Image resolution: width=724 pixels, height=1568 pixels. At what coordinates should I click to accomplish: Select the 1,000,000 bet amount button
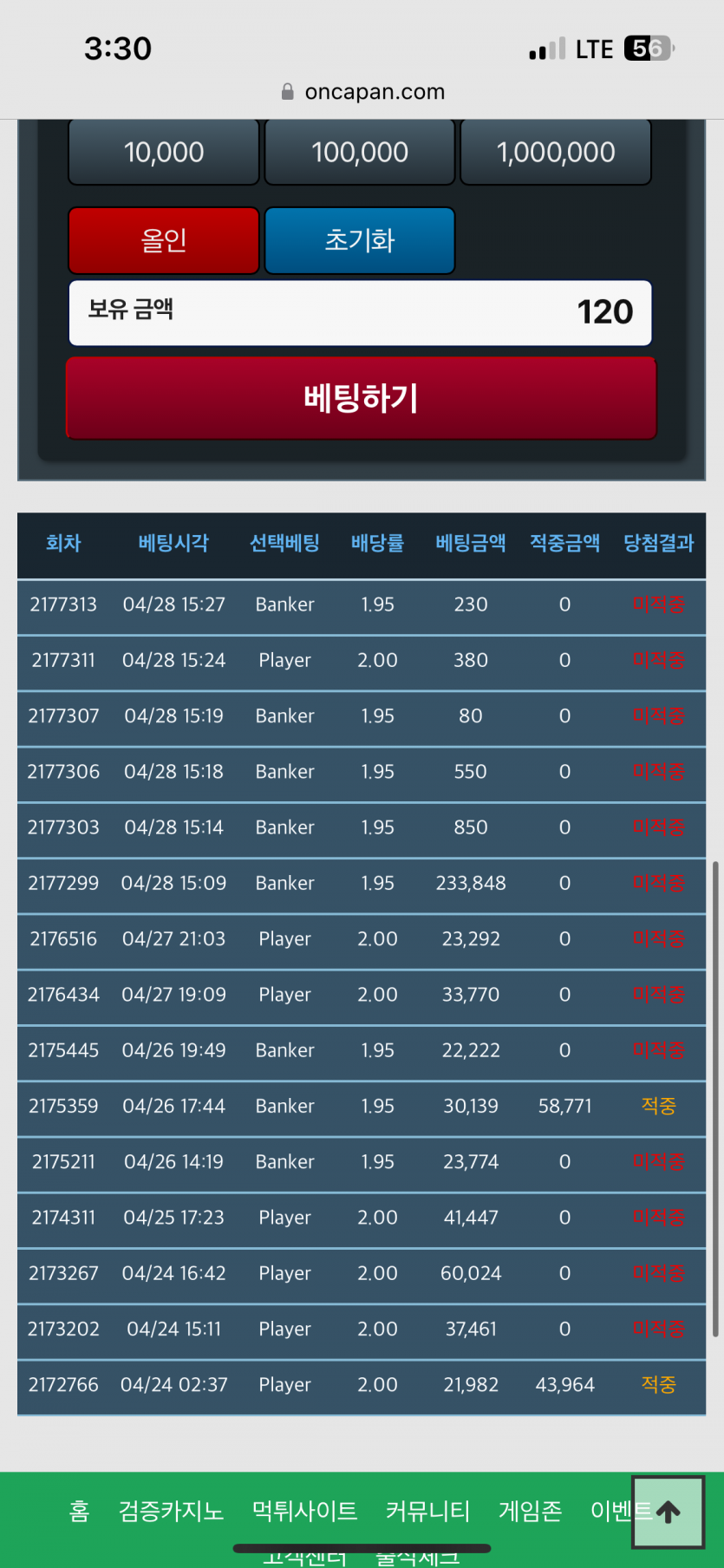click(x=556, y=153)
